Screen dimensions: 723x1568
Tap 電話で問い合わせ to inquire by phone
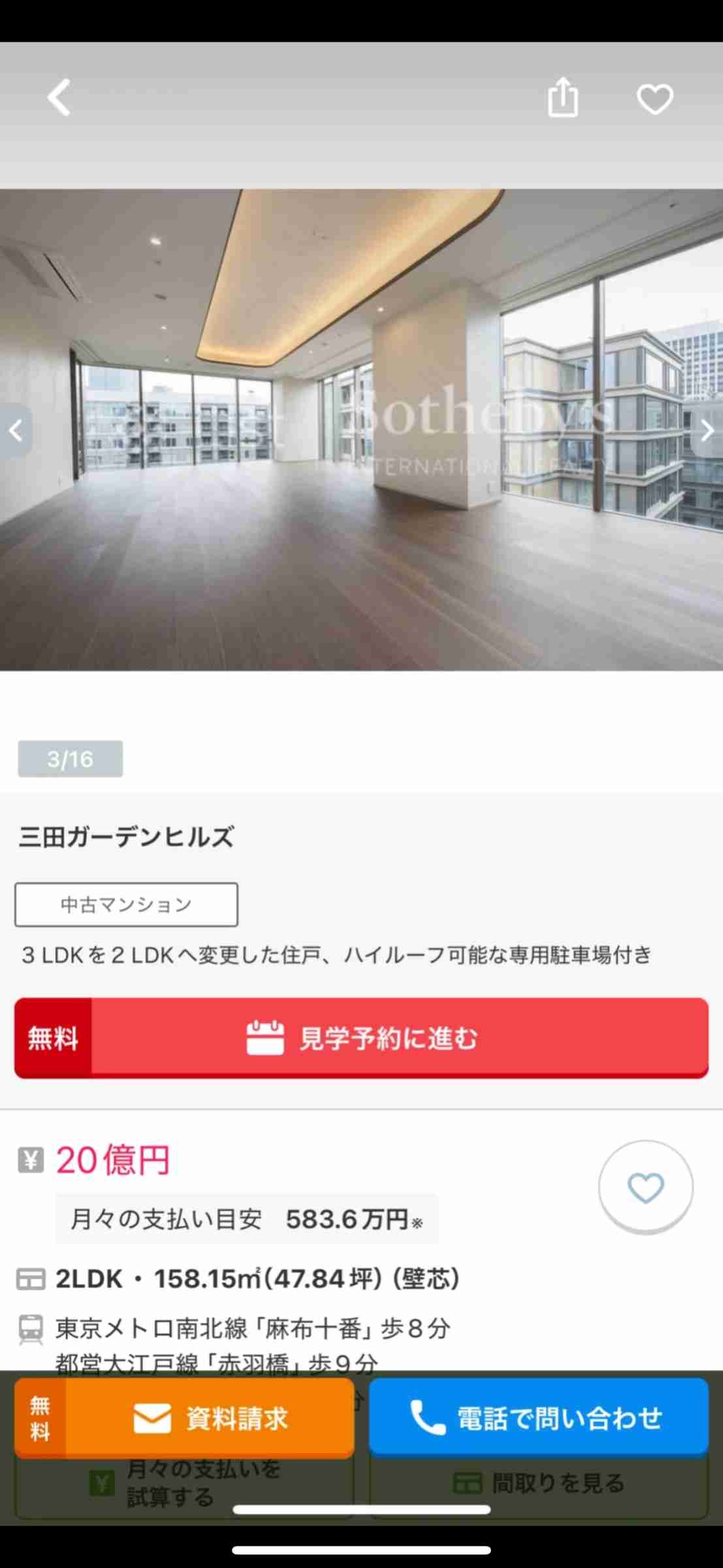pos(538,1418)
